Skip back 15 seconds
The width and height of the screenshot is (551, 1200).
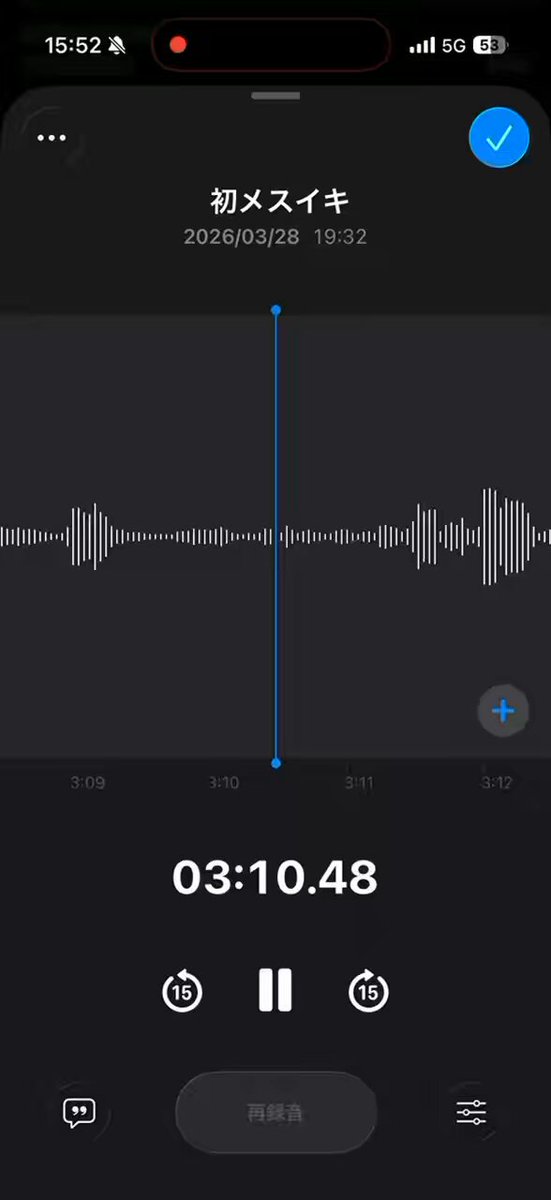click(182, 991)
